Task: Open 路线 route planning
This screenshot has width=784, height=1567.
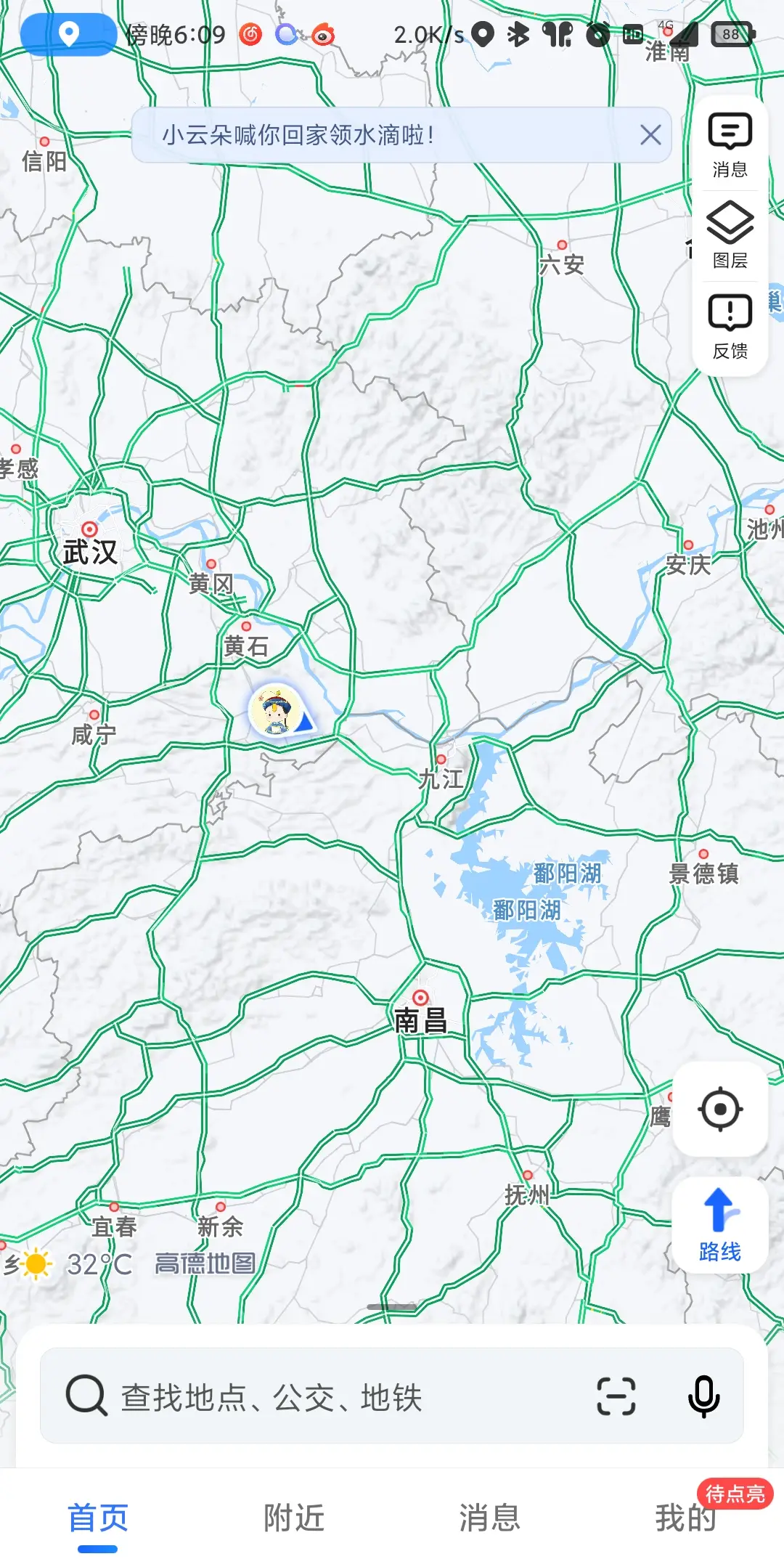Action: (720, 1225)
